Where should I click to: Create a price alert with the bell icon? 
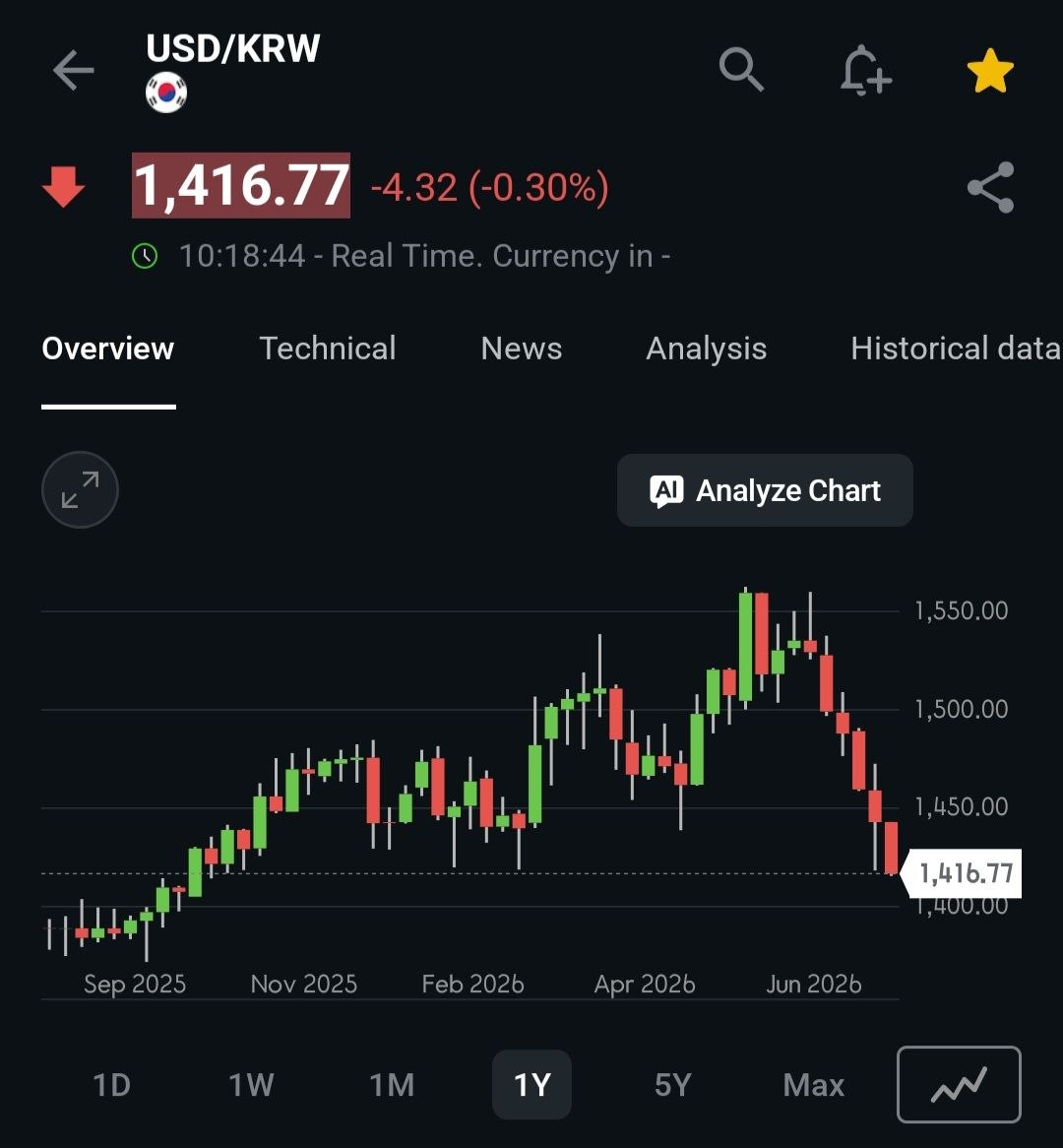coord(865,70)
